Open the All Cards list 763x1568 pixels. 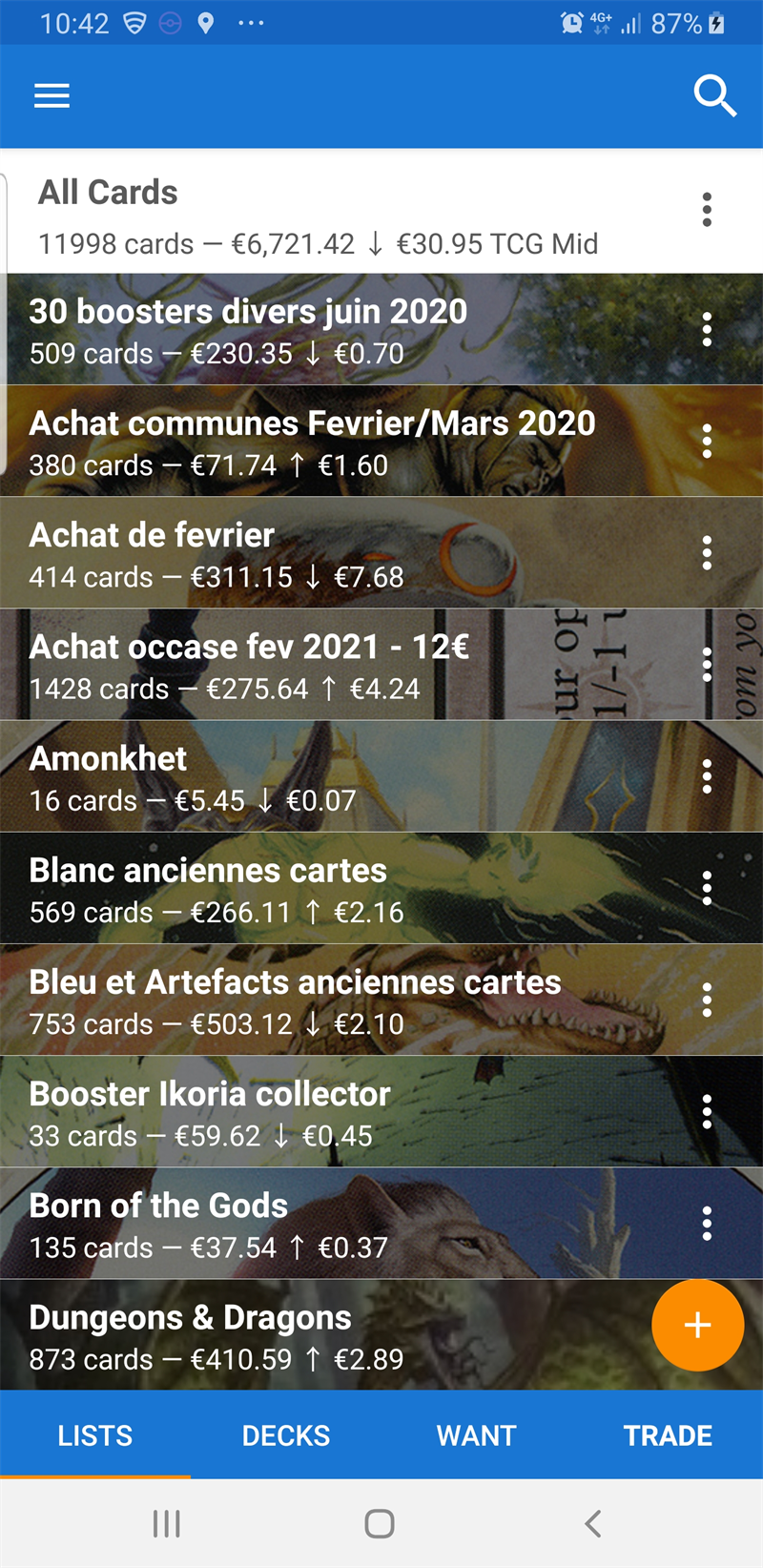315,217
